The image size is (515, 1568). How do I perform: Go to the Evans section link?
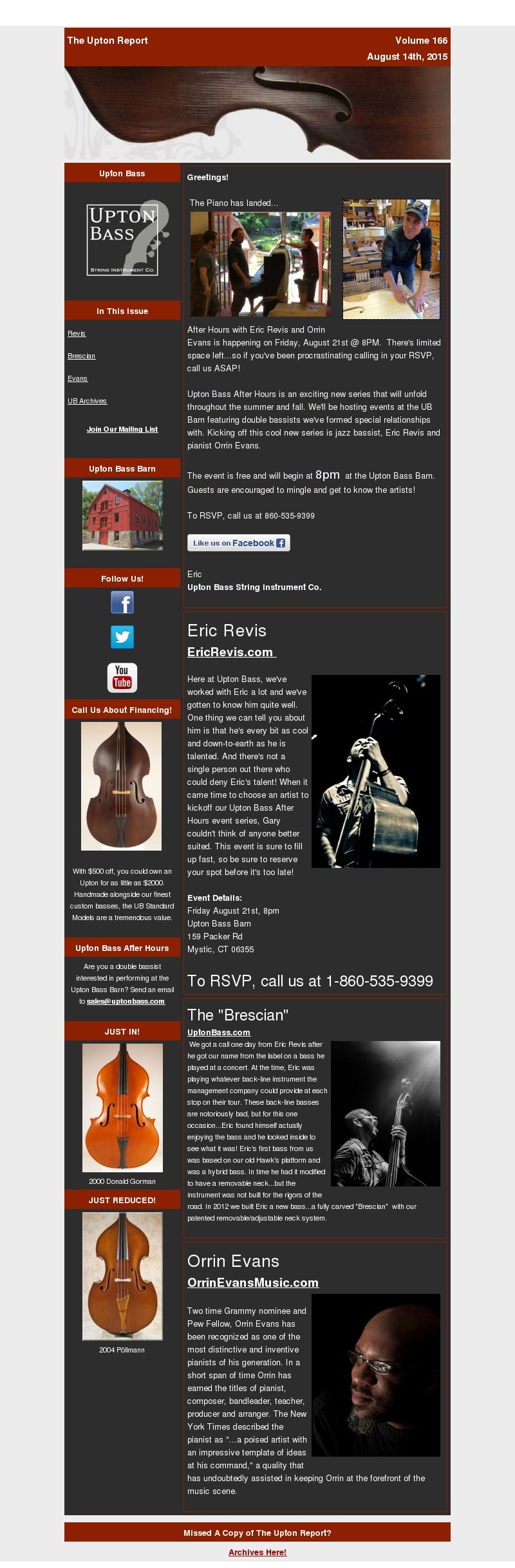(x=77, y=378)
